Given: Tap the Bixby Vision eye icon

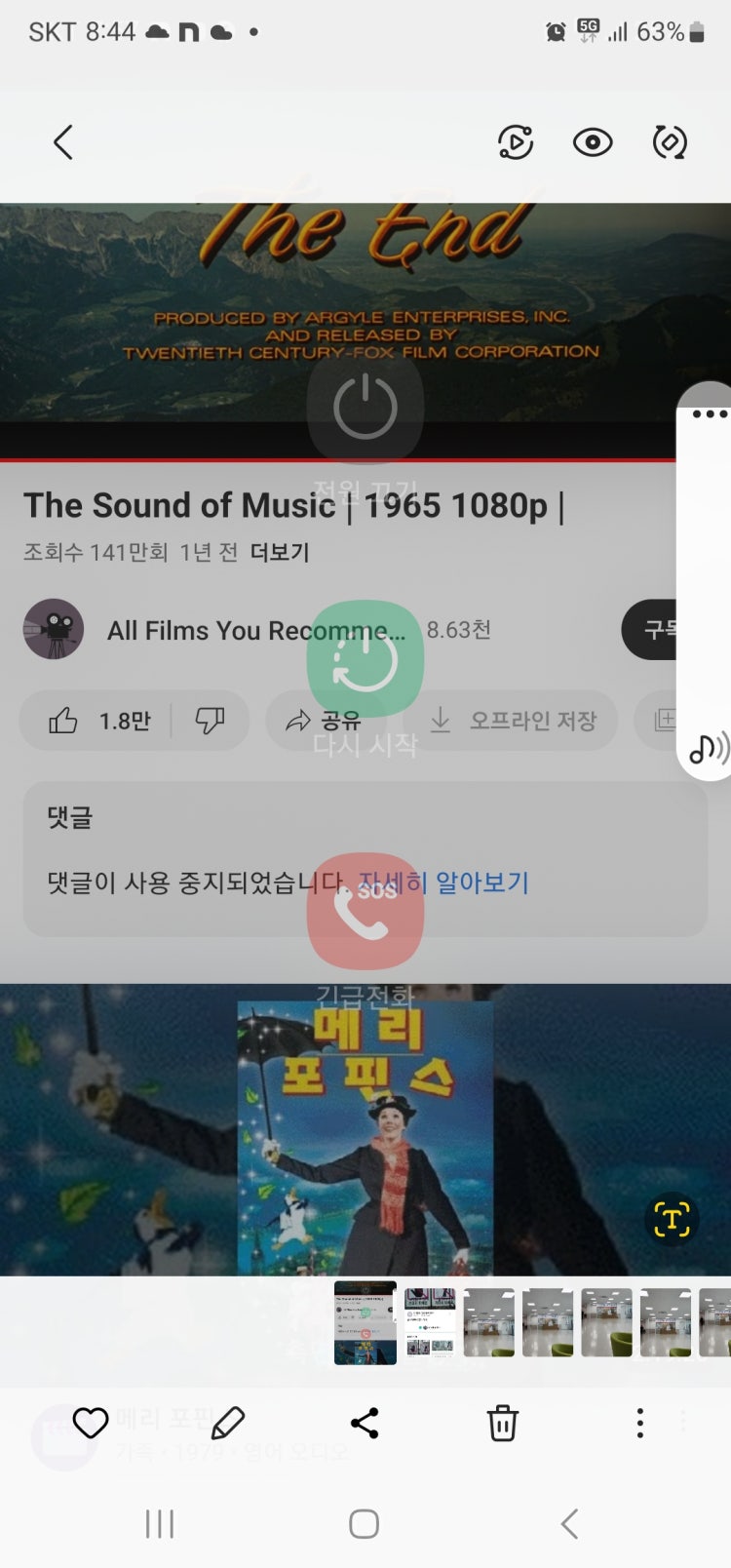Looking at the screenshot, I should tap(592, 141).
